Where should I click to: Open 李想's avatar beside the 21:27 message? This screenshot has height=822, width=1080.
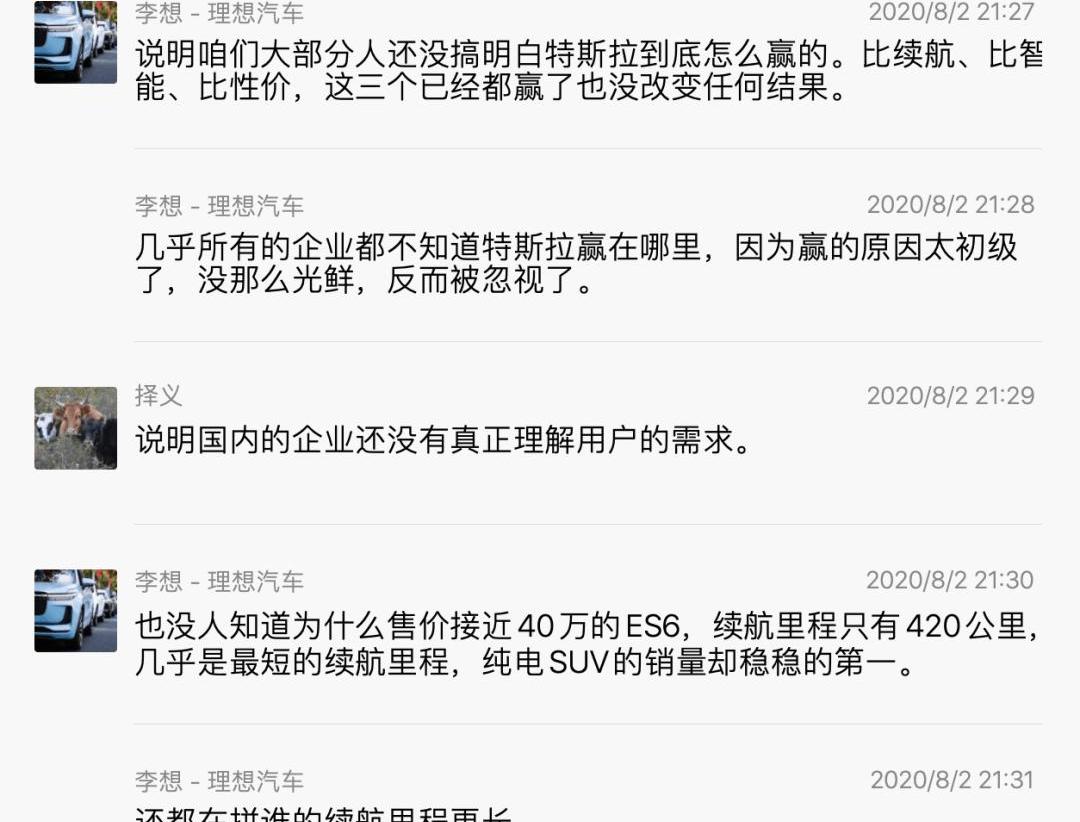pyautogui.click(x=75, y=41)
